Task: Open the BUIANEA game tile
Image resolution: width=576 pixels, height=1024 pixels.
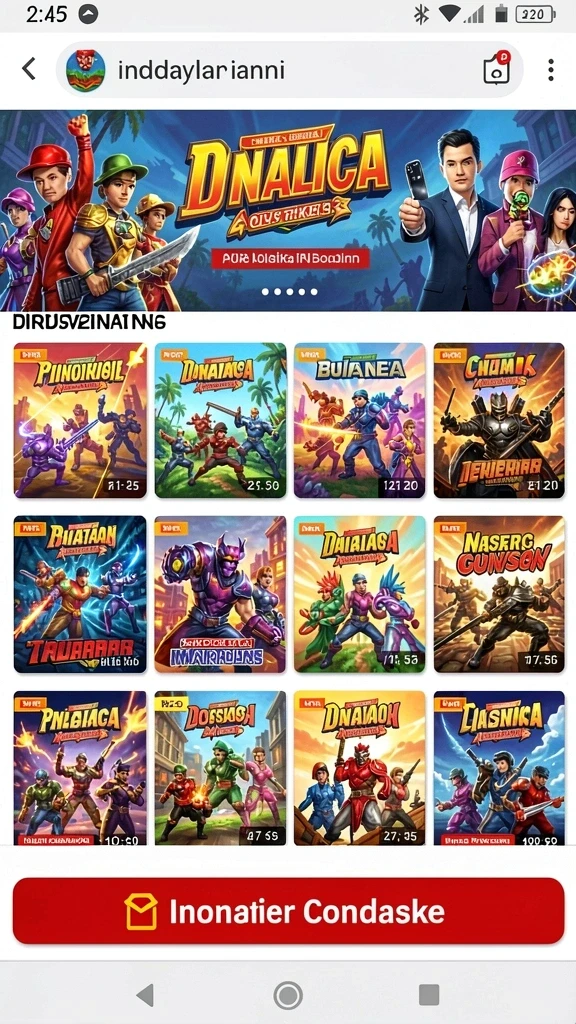Action: 359,421
